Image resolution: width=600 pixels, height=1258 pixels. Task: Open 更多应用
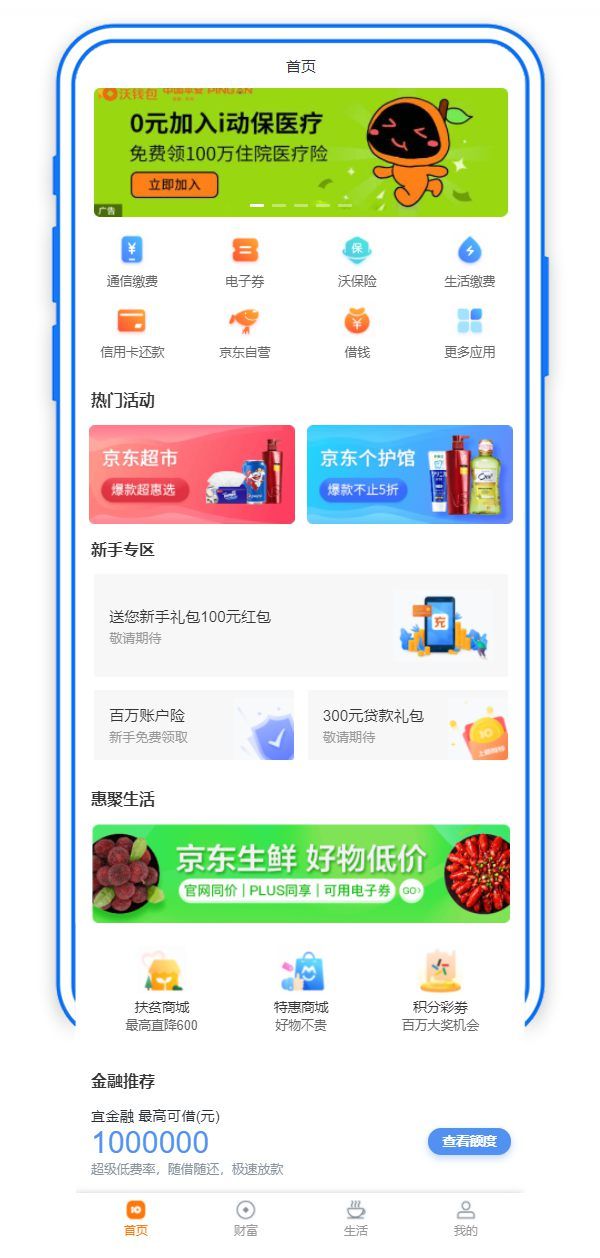(x=469, y=333)
